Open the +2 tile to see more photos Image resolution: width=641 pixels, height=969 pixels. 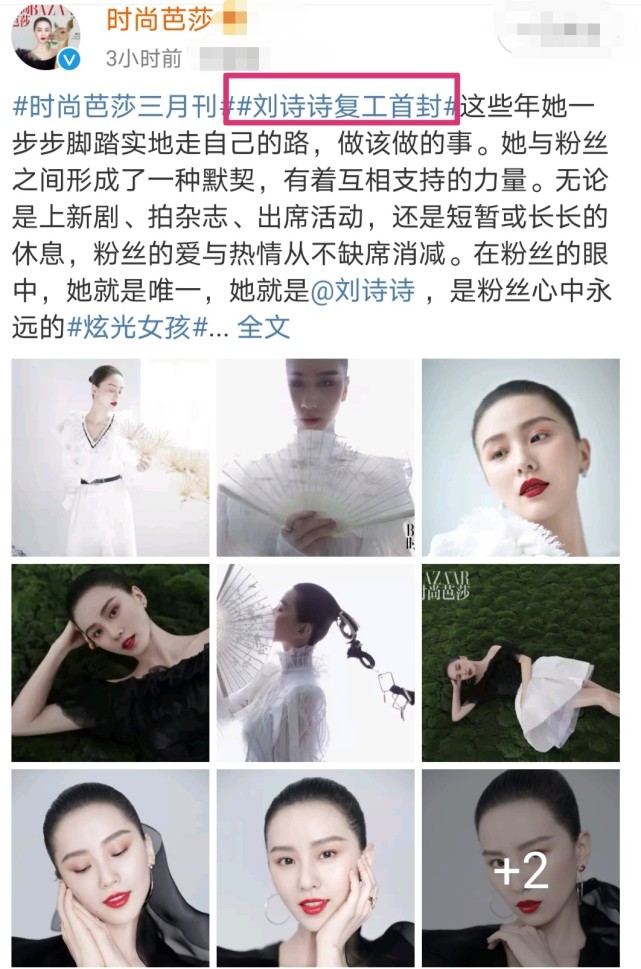coord(520,866)
